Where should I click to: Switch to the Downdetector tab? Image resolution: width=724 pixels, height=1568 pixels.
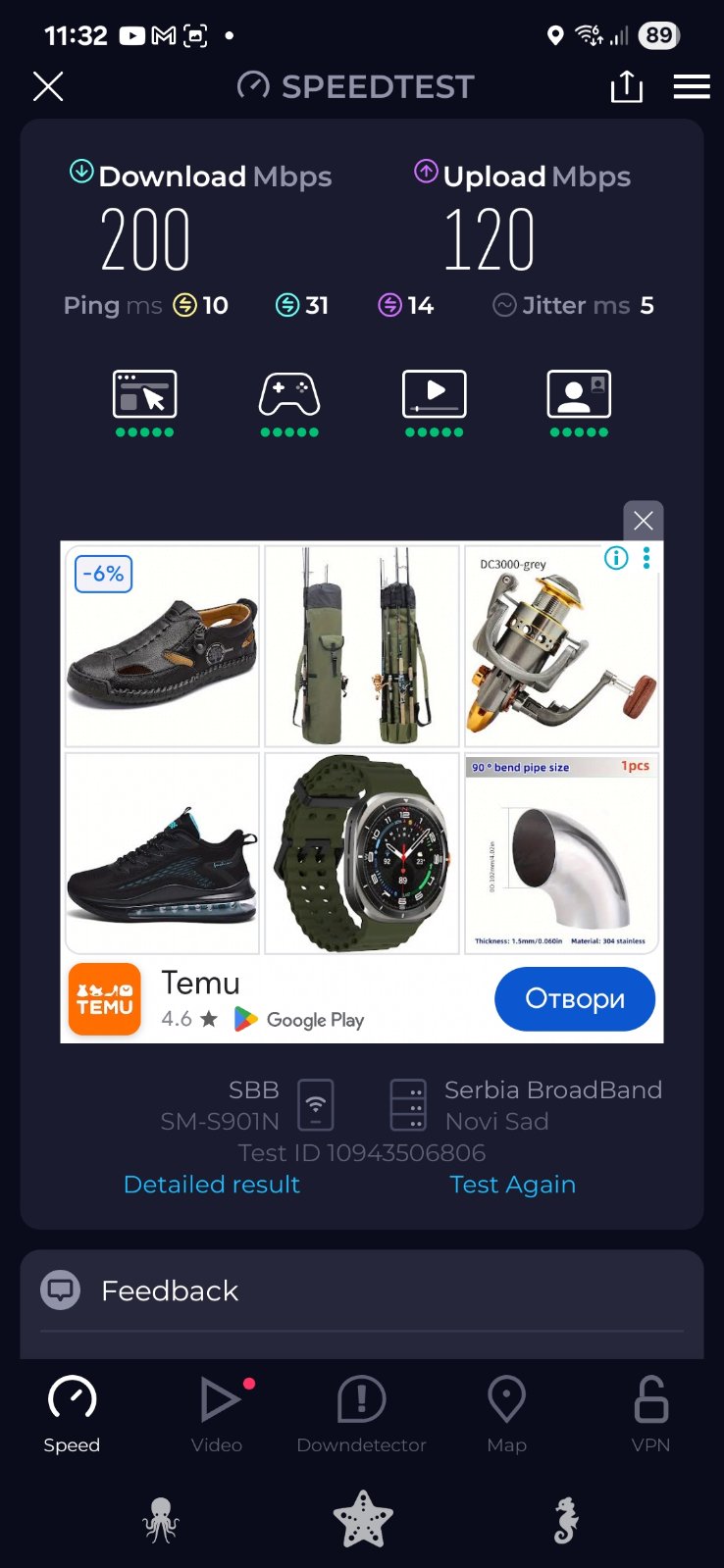click(361, 1414)
